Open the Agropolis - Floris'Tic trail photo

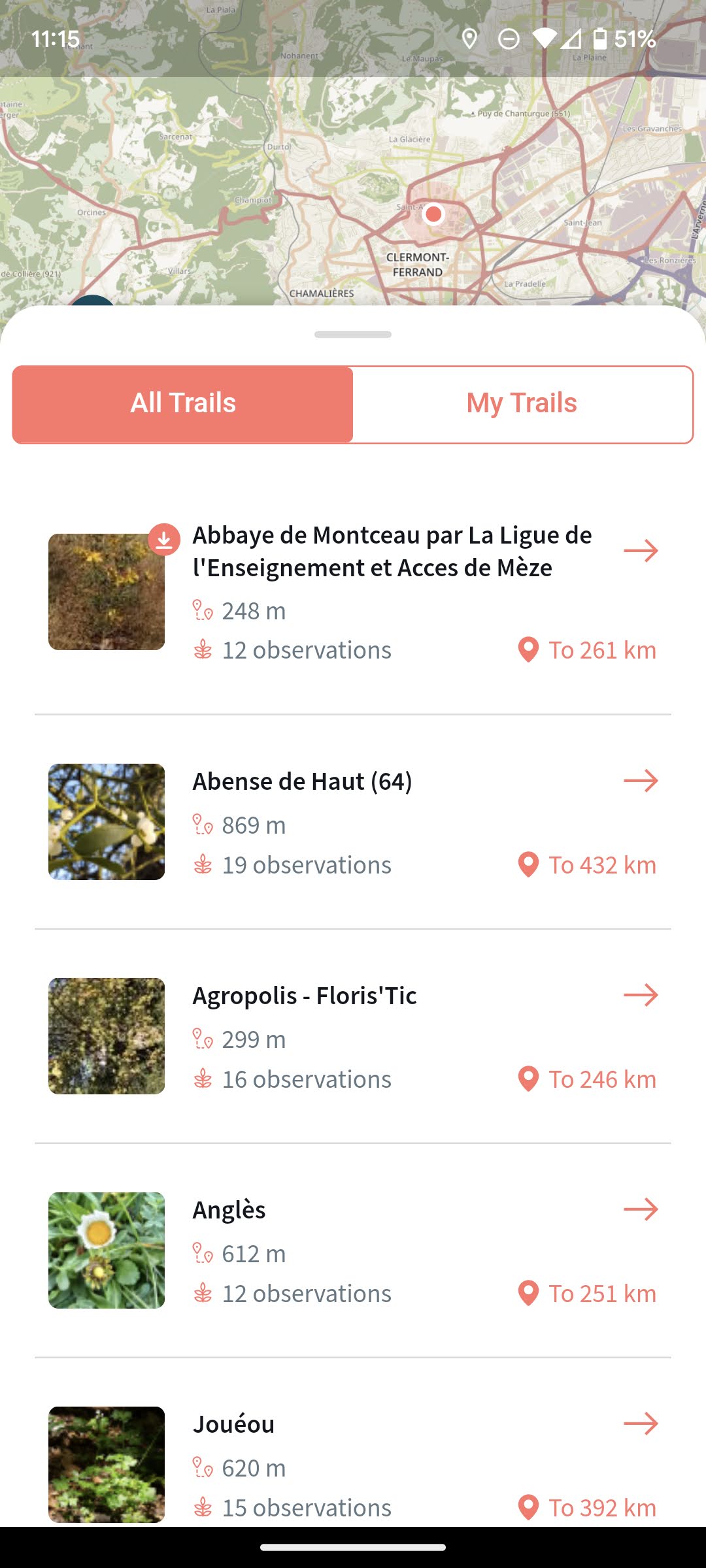click(107, 1036)
